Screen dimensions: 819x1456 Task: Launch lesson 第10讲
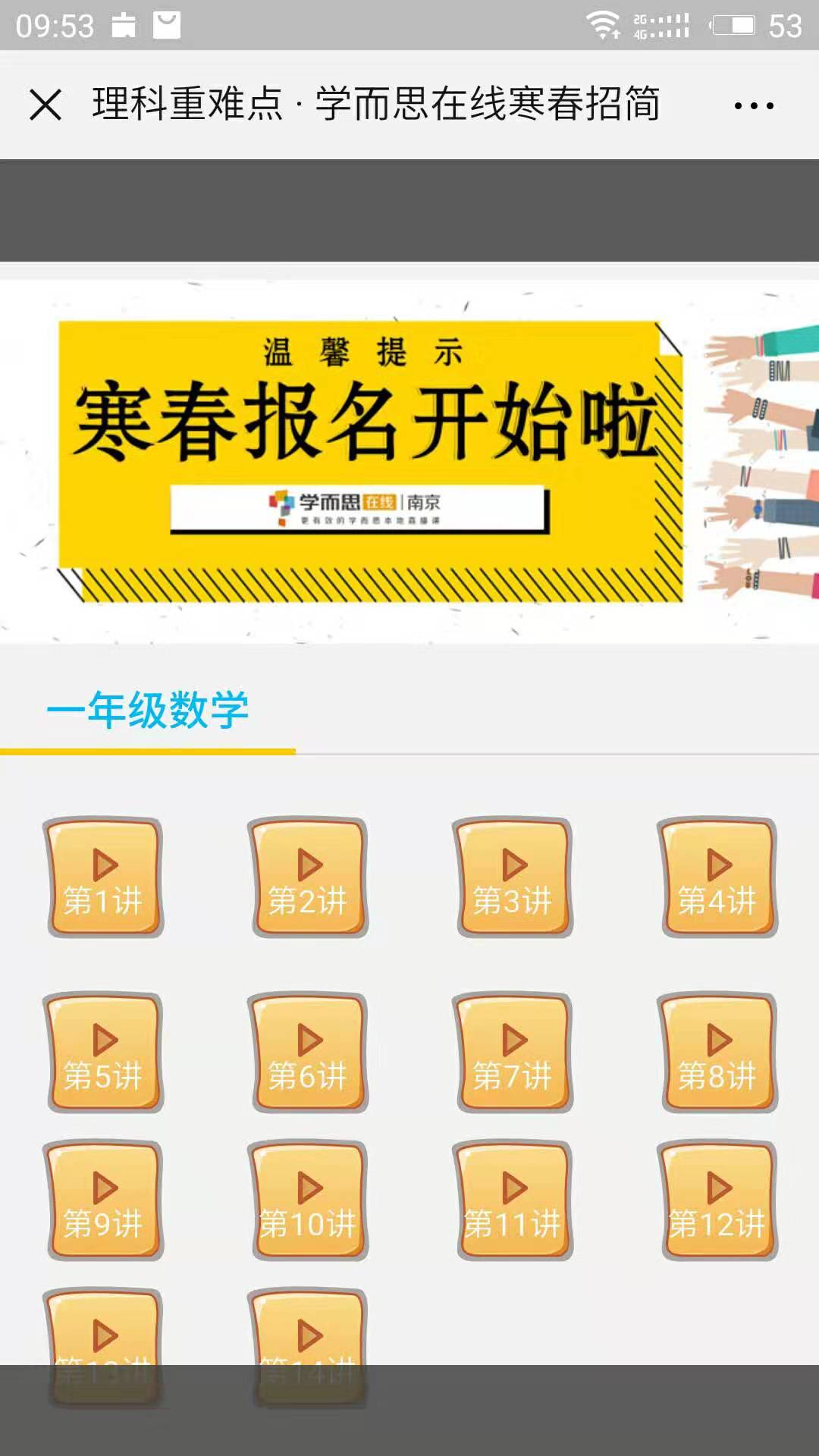pos(309,1200)
